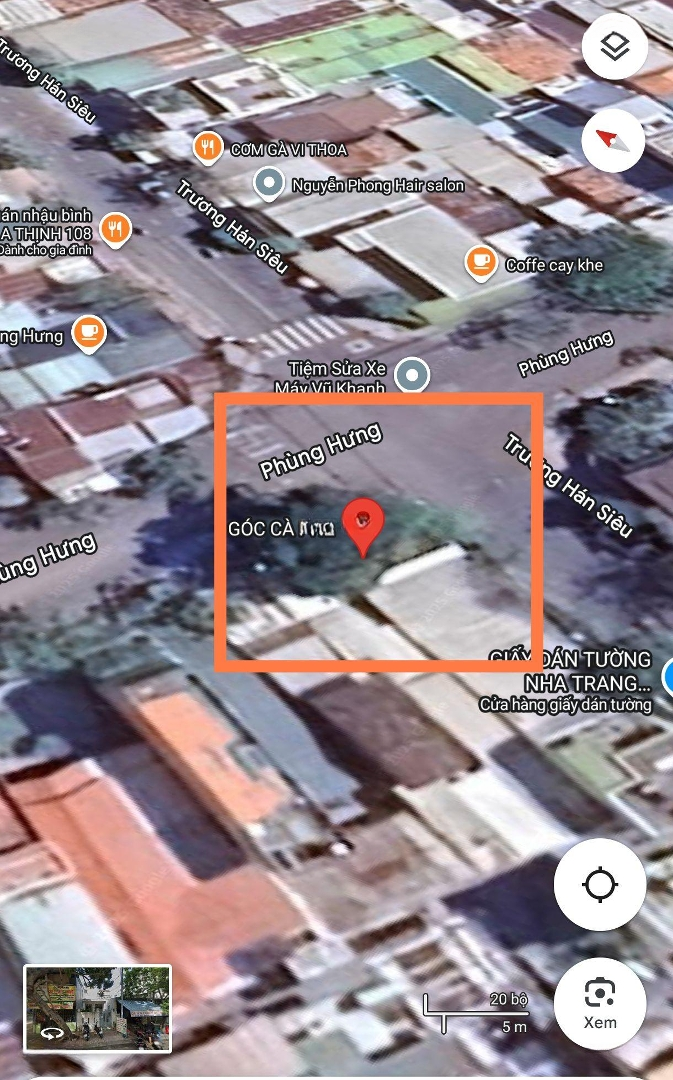Select the THỊNH 108 restaurant marker
This screenshot has height=1080, width=673.
117,229
